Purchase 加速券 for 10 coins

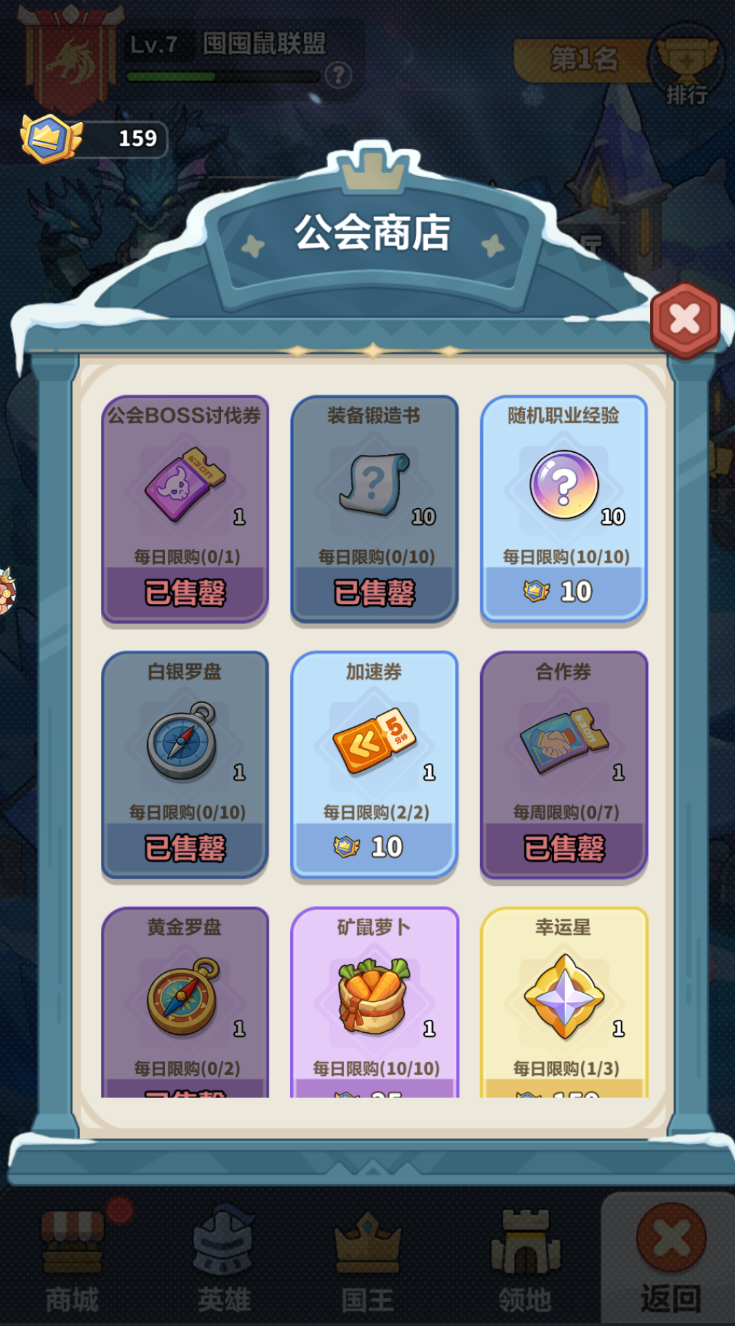(373, 846)
